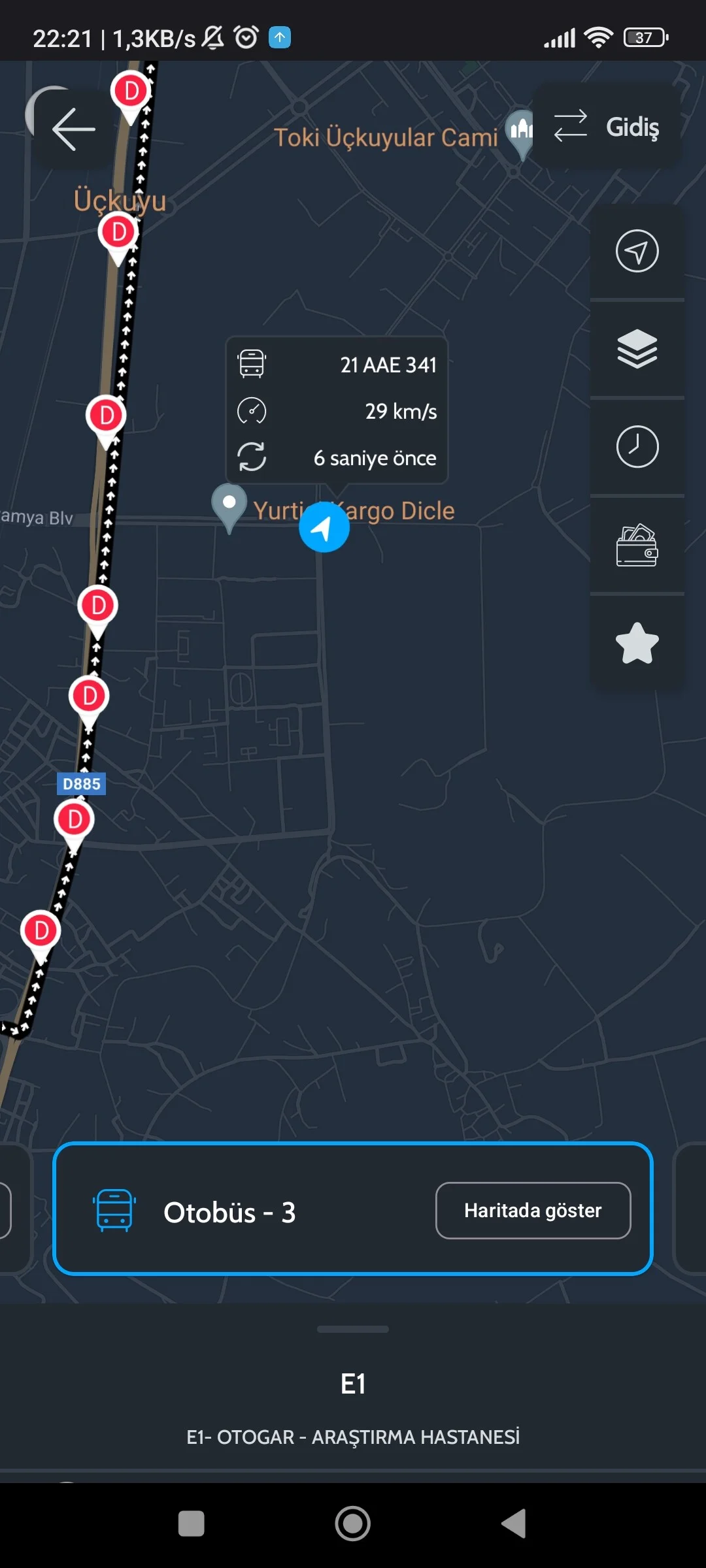
Task: Select the E1 route tab label
Action: (353, 1381)
